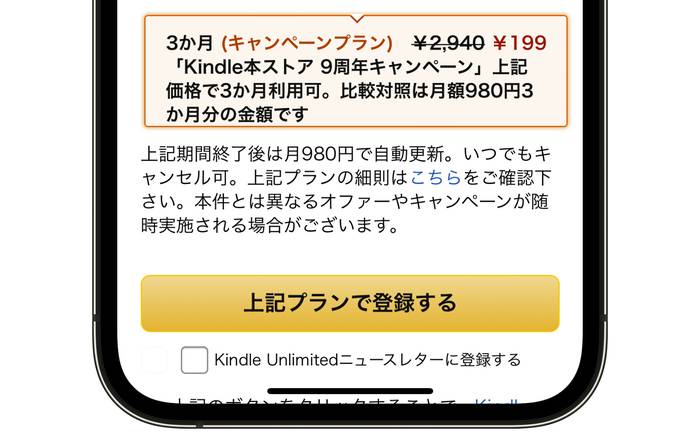Select the 3か月 campaign plan box

(x=355, y=72)
